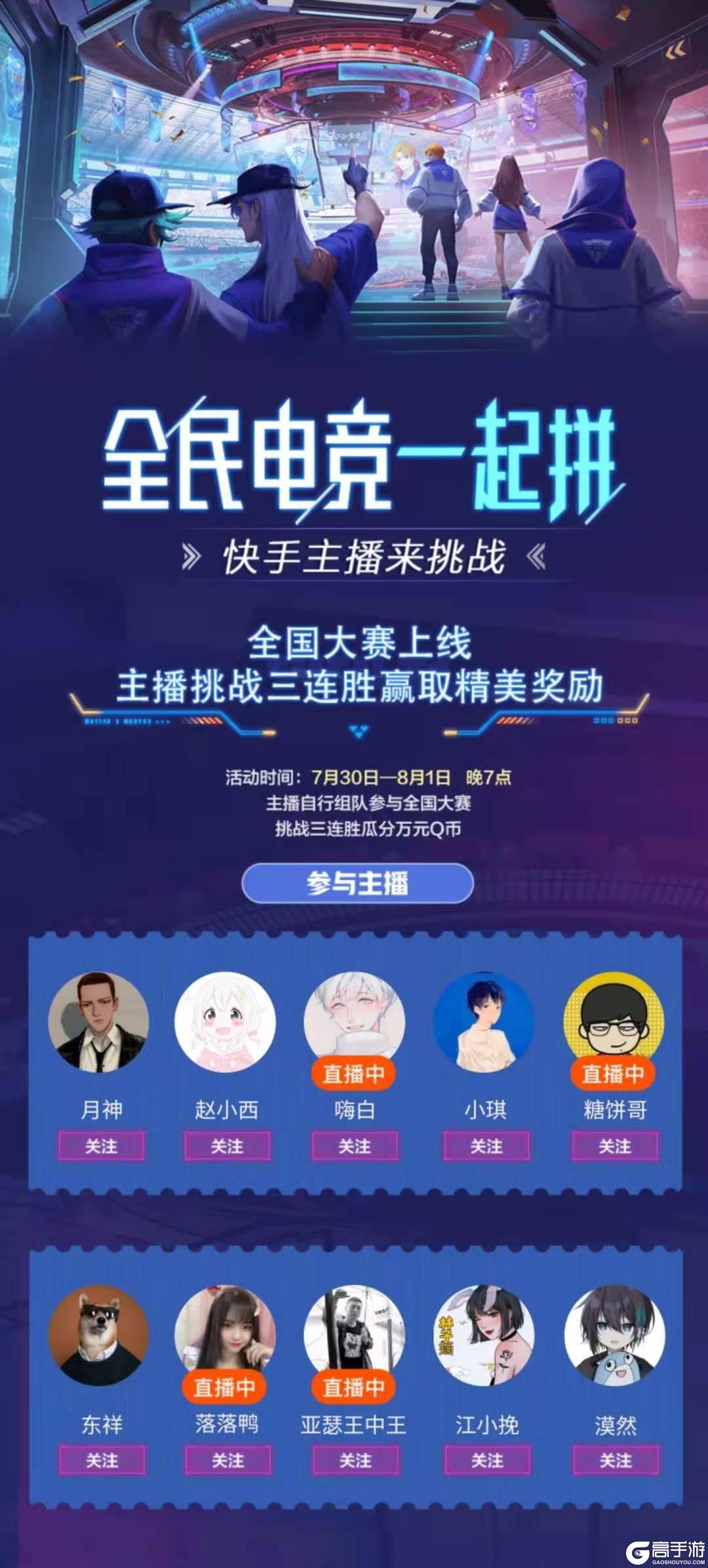Follow streamer 赵小西
This screenshot has height=1568, width=708.
pyautogui.click(x=227, y=1146)
